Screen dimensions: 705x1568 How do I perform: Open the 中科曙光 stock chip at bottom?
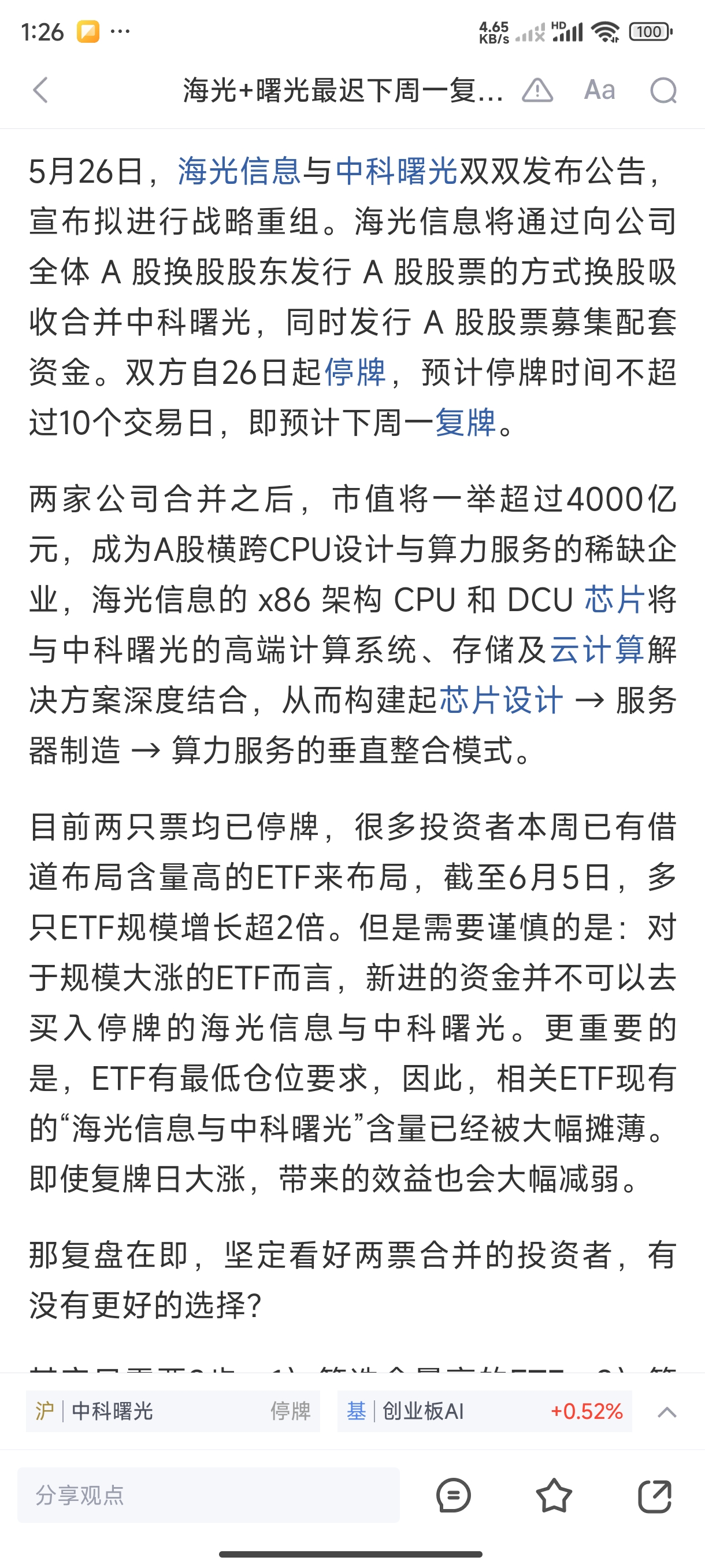tap(173, 1411)
